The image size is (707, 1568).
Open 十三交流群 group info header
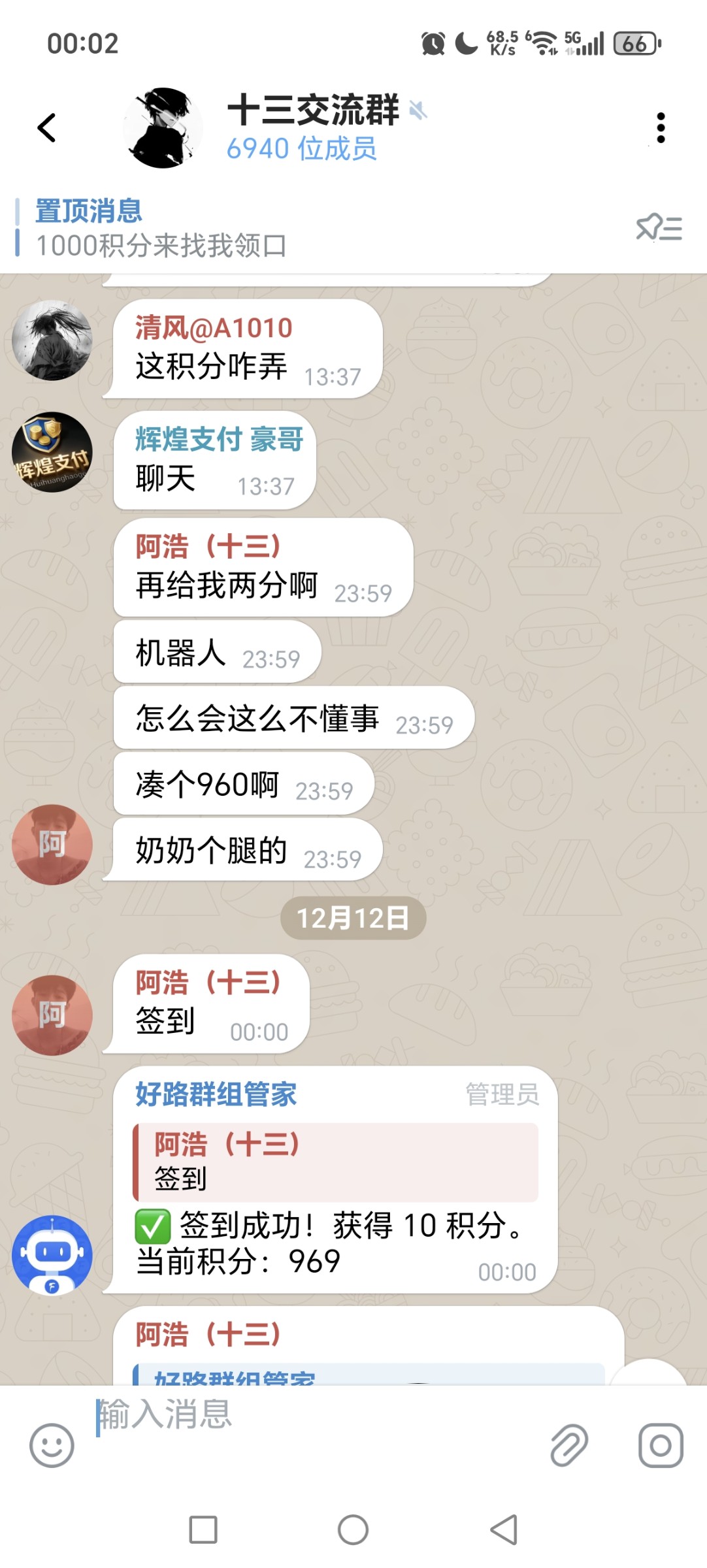[314, 127]
